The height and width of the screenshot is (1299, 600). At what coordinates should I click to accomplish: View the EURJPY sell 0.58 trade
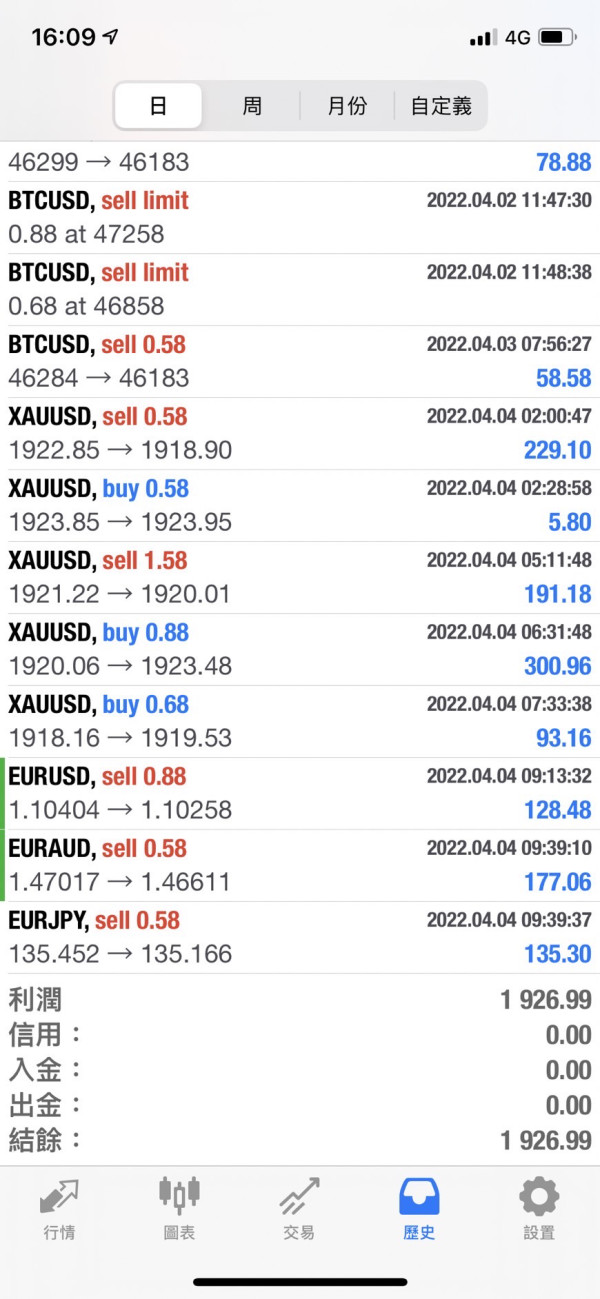pyautogui.click(x=300, y=938)
